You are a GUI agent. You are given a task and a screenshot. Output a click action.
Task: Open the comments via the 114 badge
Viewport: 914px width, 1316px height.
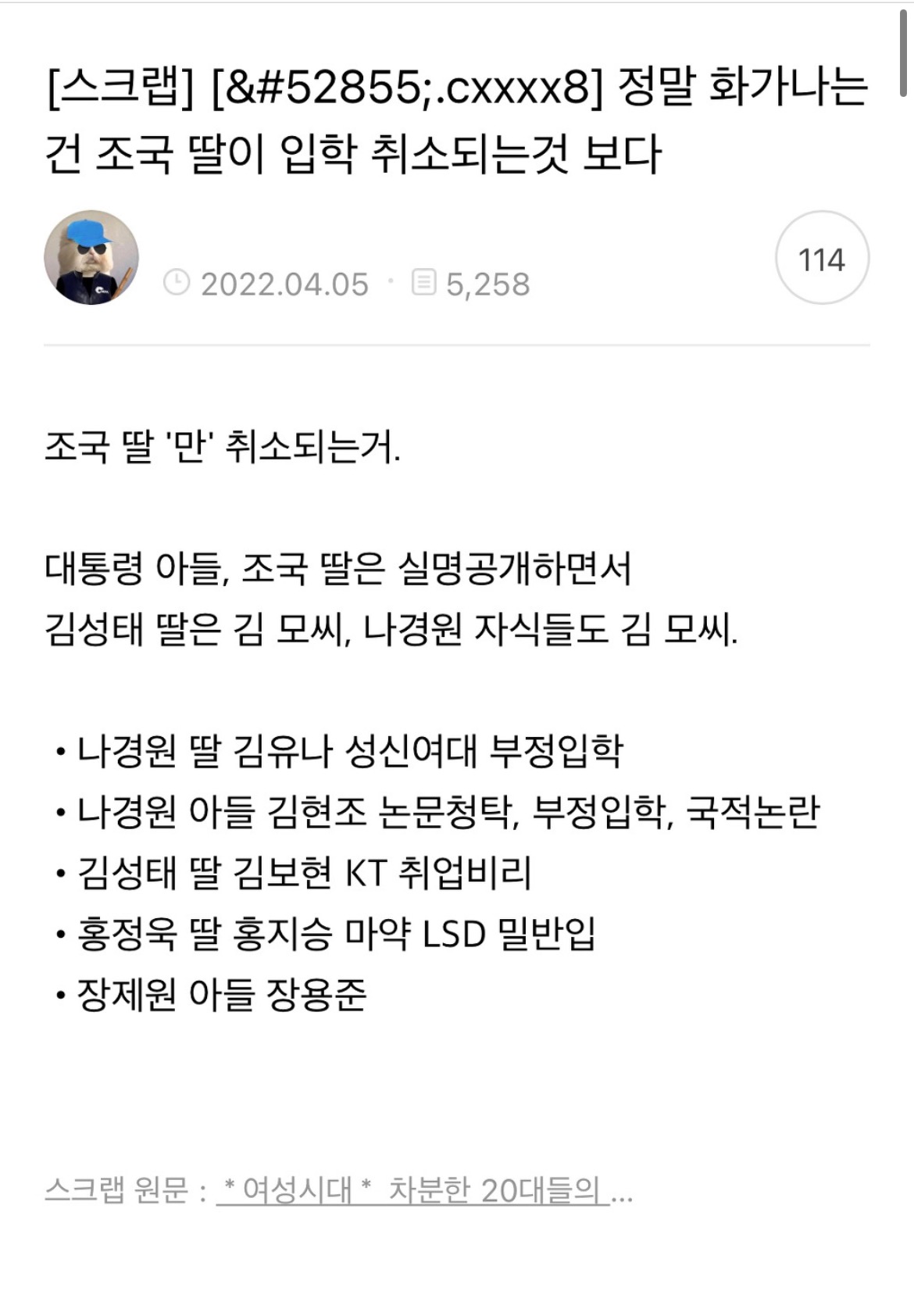pos(823,258)
